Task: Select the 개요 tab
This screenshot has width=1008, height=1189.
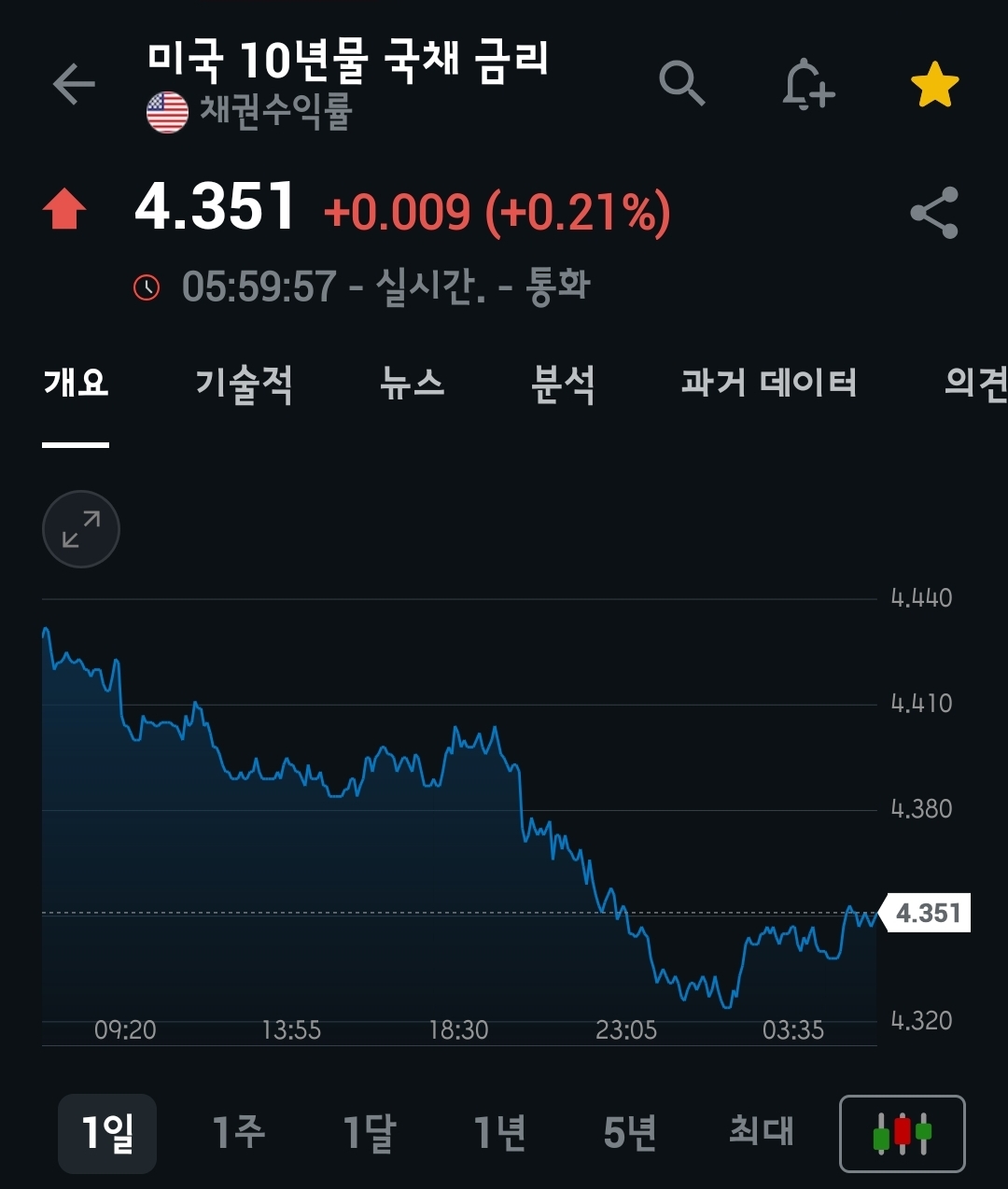Action: pos(76,384)
